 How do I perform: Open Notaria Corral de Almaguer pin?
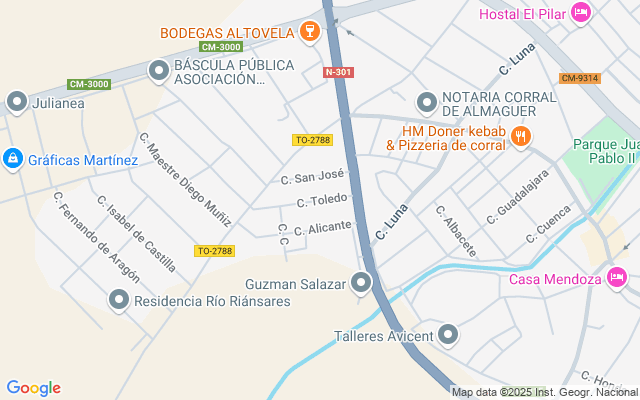pos(427,102)
